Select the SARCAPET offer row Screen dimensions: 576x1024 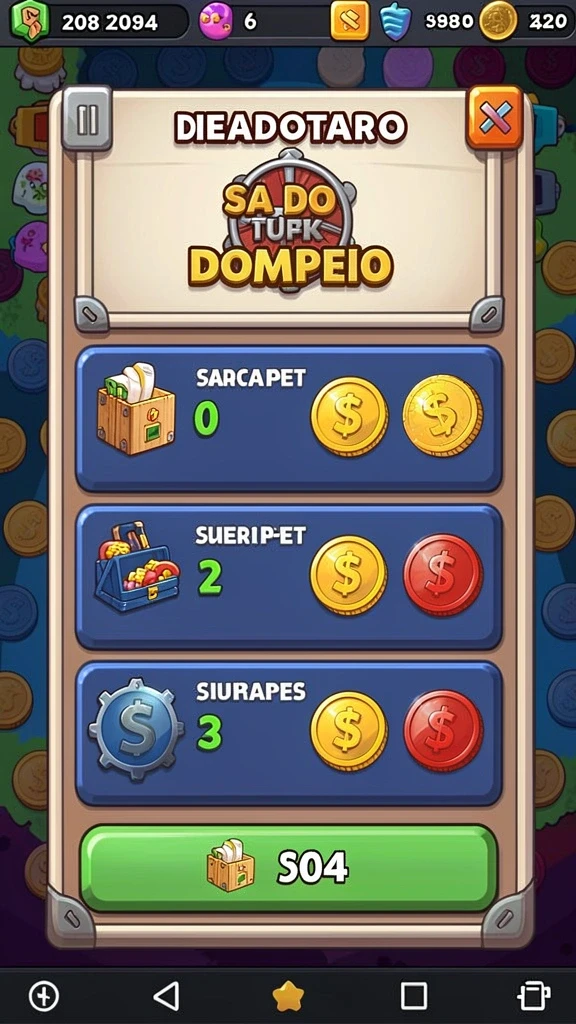tap(289, 419)
